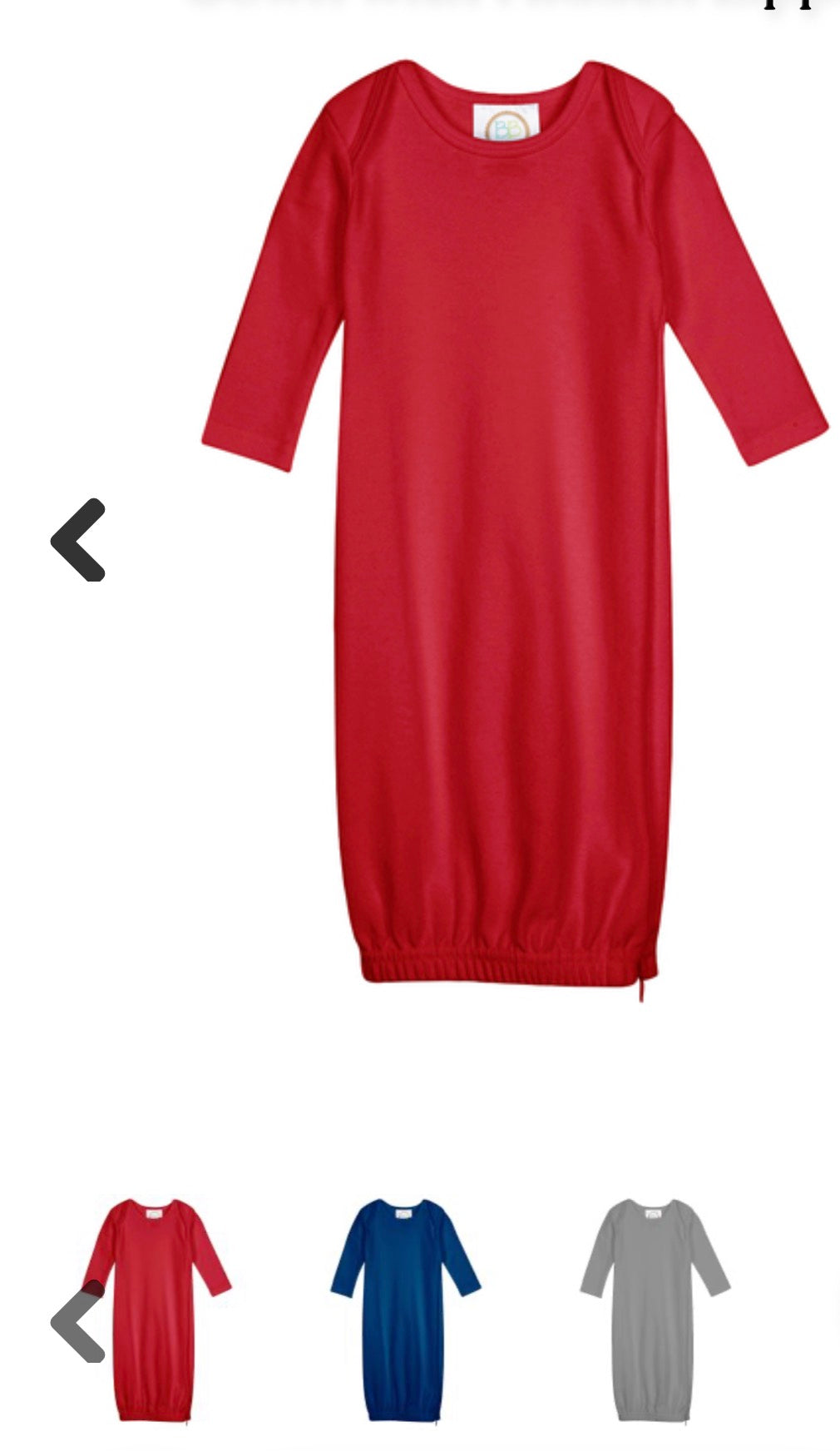Select the gray gown thumbnail

click(x=654, y=1310)
